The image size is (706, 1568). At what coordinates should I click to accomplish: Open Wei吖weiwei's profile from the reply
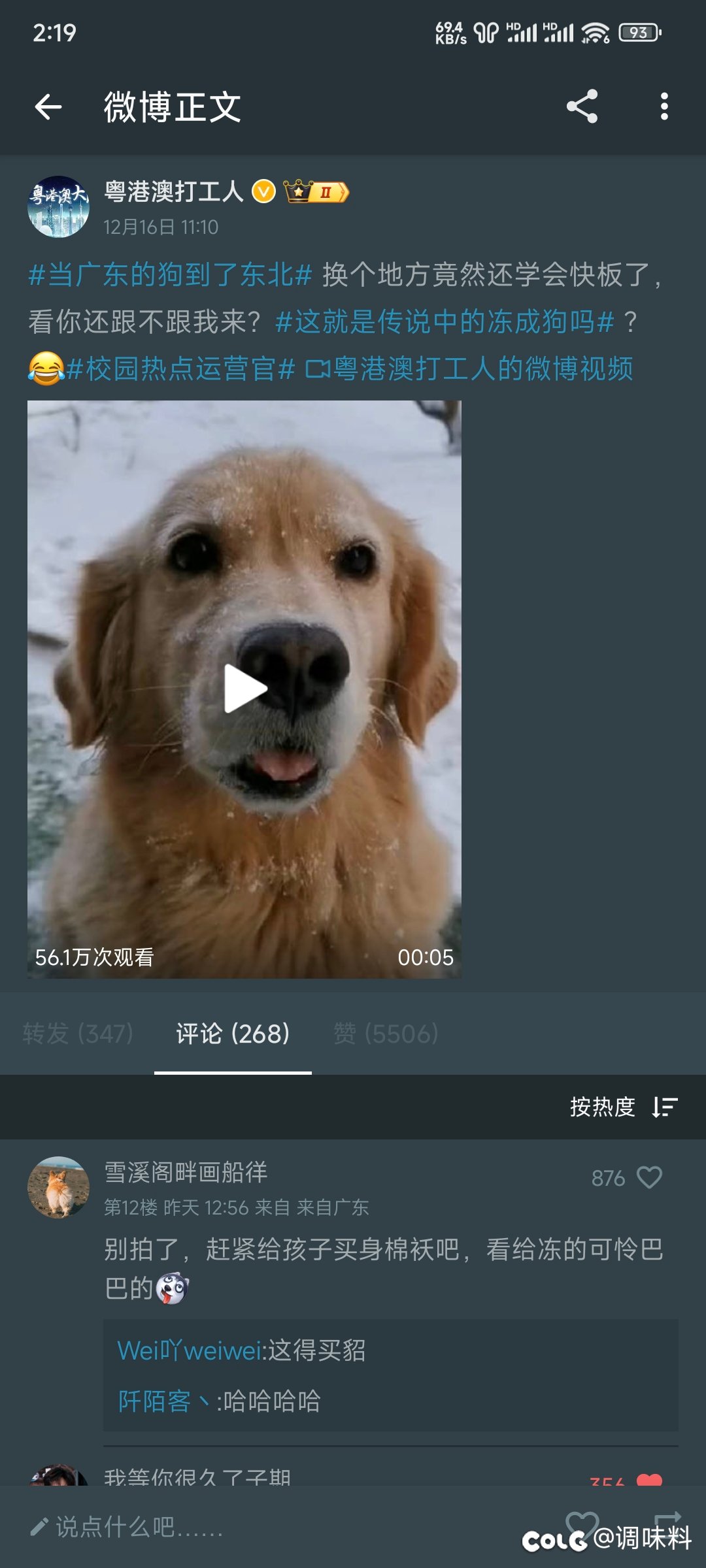[x=190, y=1350]
